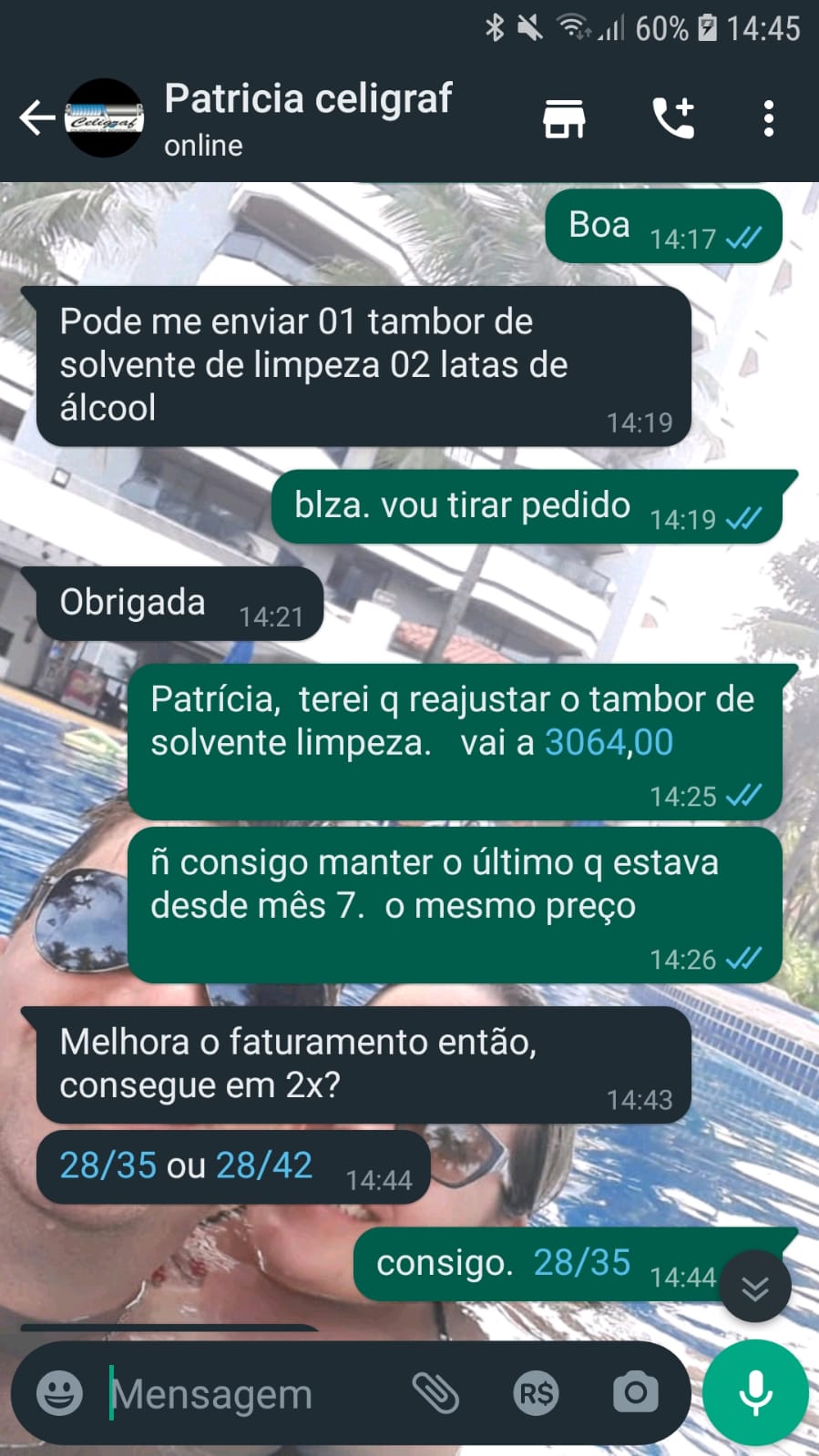Tap the microphone voice message button

[x=755, y=1393]
